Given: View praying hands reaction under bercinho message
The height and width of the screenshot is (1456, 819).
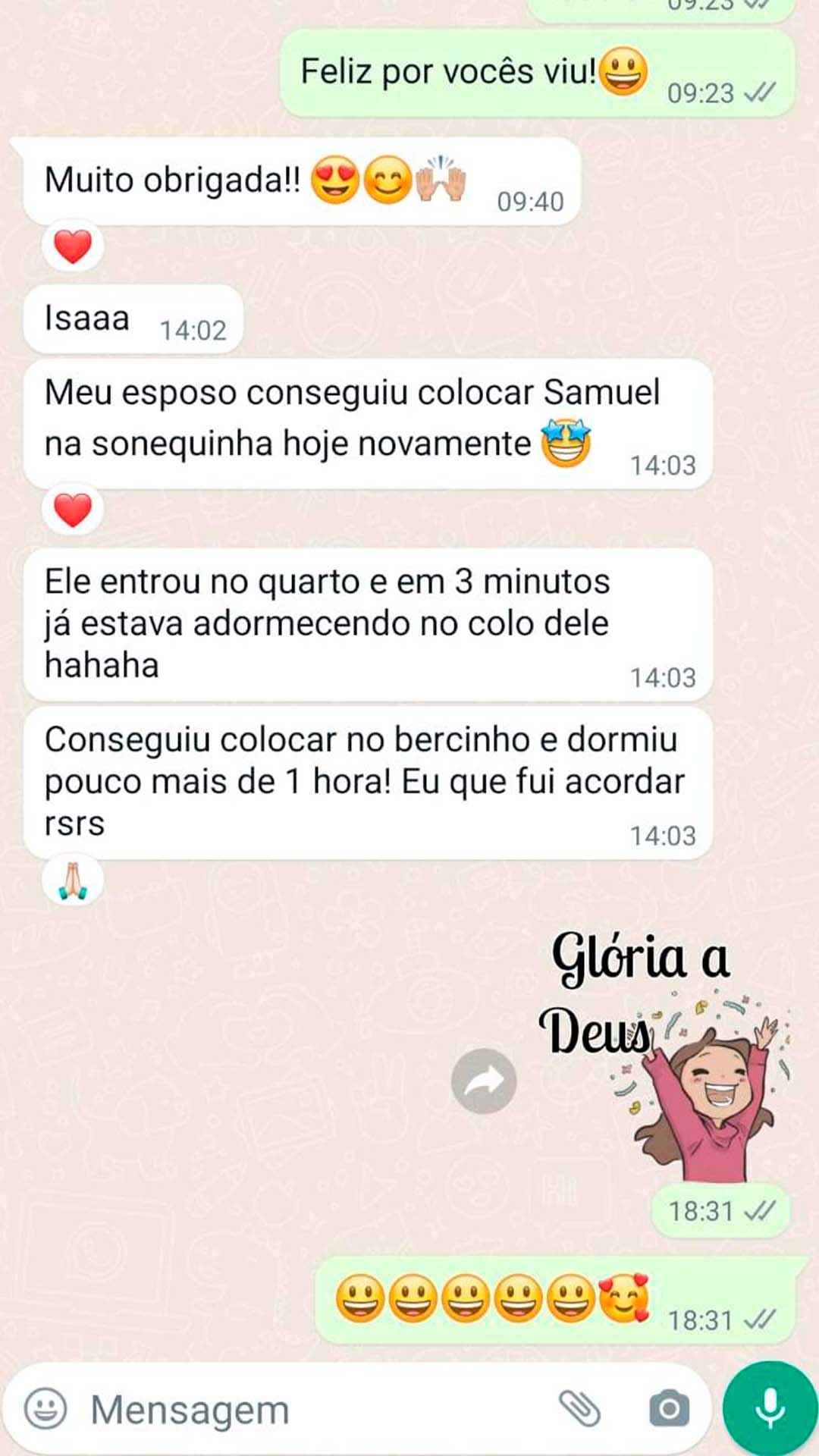Looking at the screenshot, I should point(73,880).
